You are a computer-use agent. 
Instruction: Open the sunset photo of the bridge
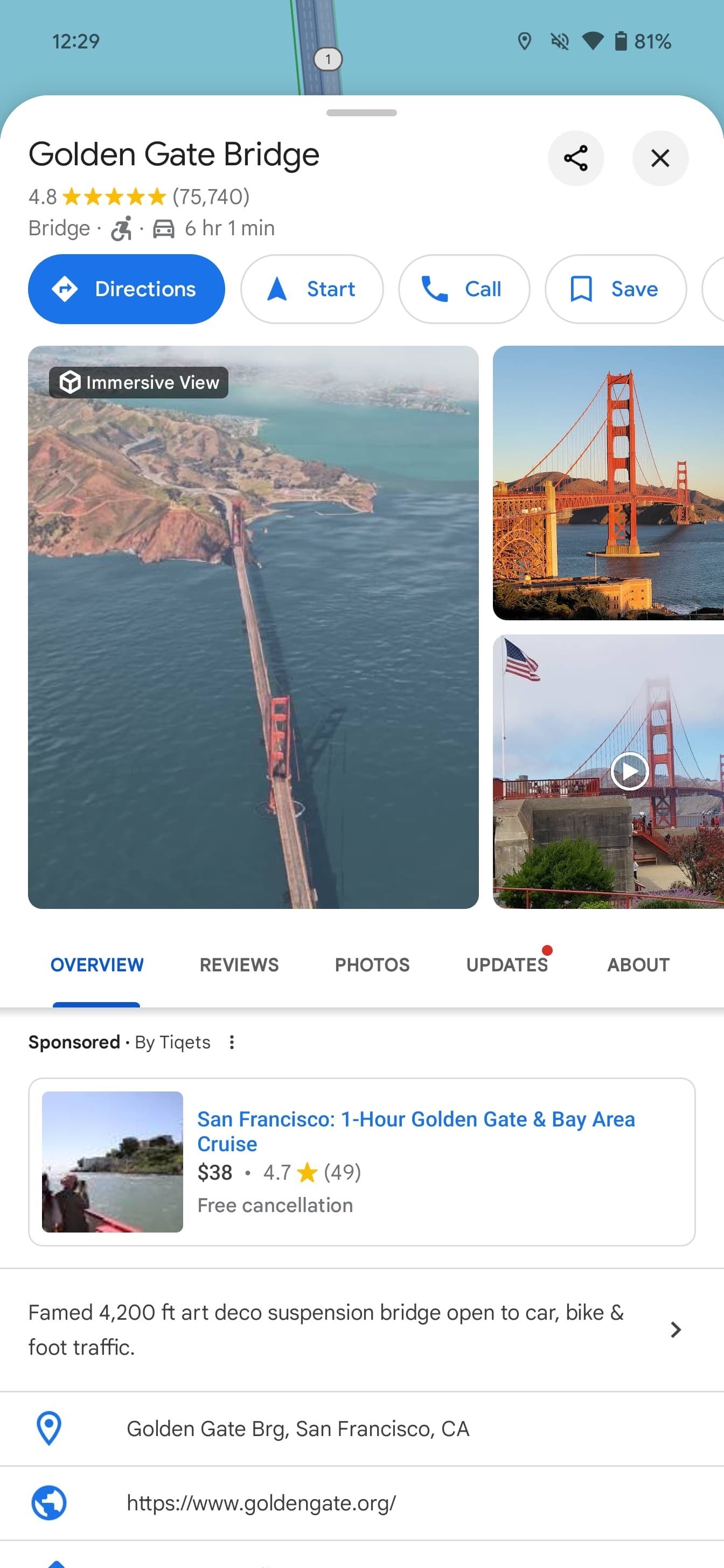click(608, 482)
